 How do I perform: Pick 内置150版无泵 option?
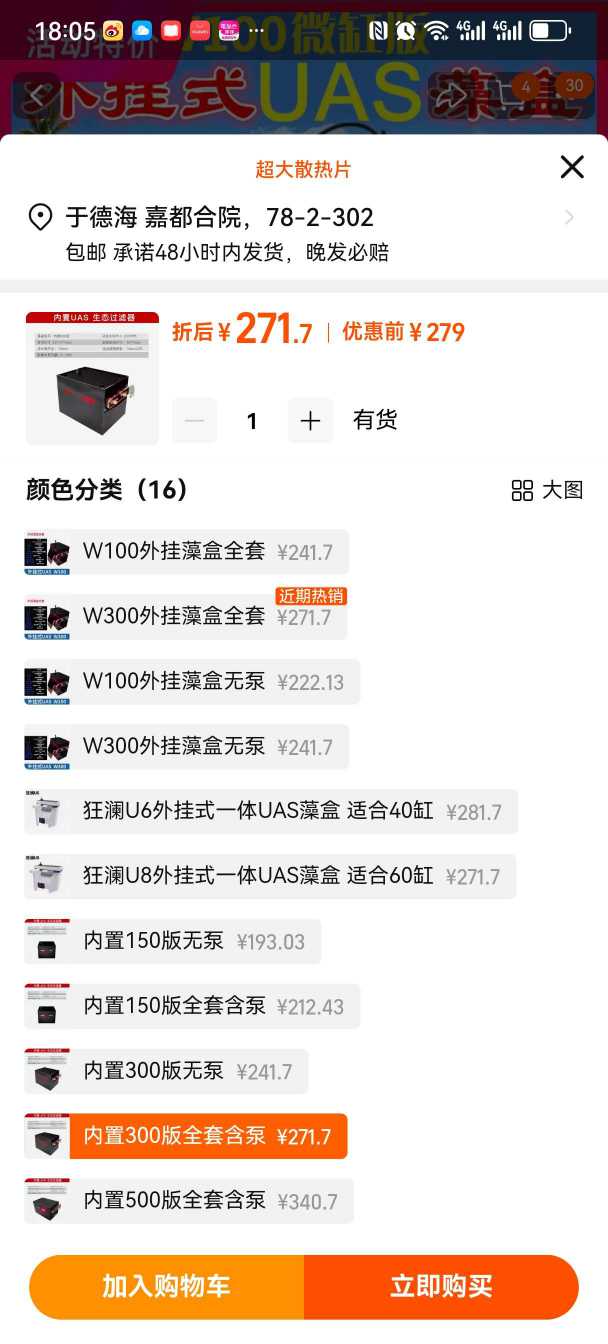[172, 942]
